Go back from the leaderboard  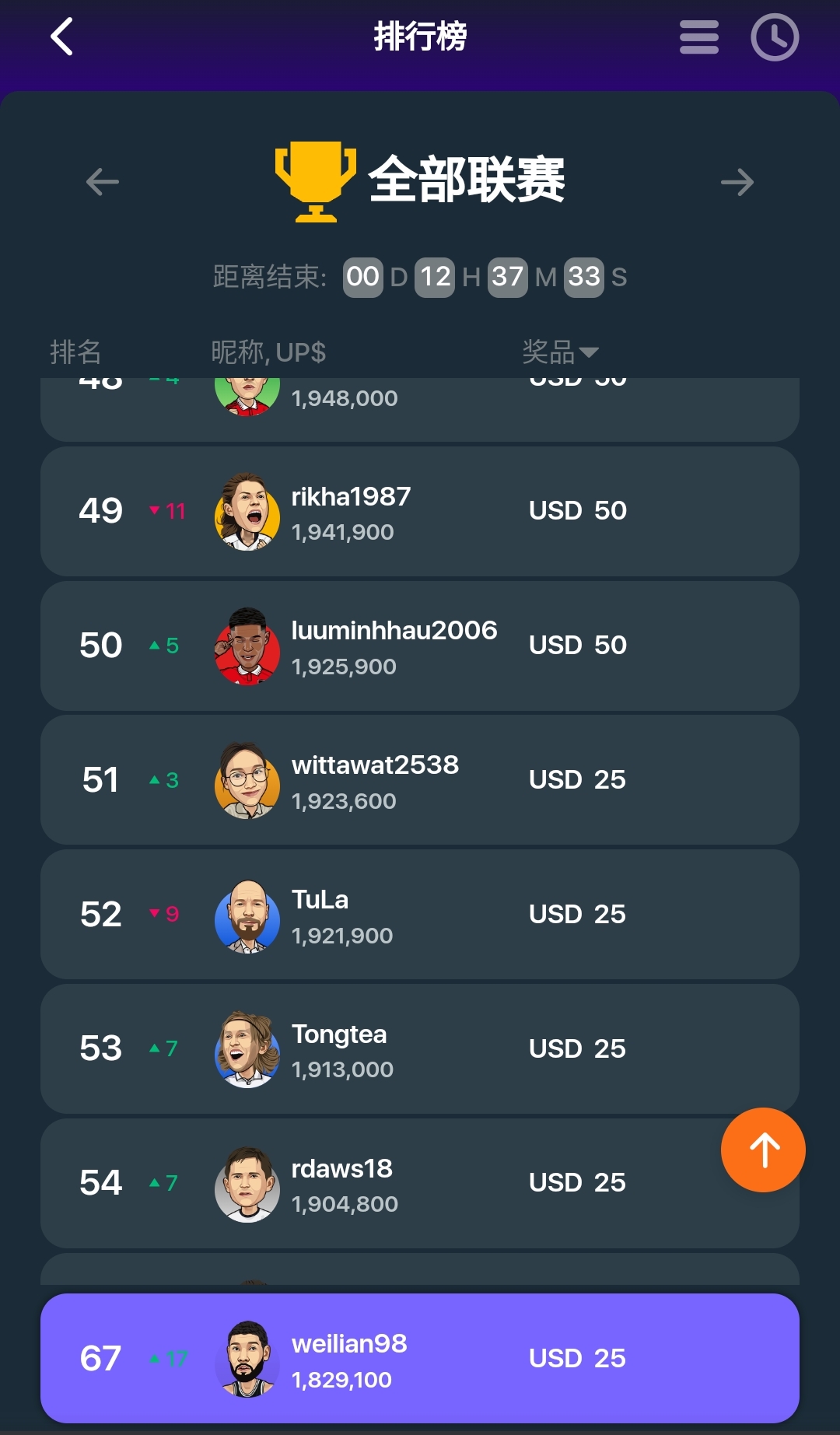(61, 37)
